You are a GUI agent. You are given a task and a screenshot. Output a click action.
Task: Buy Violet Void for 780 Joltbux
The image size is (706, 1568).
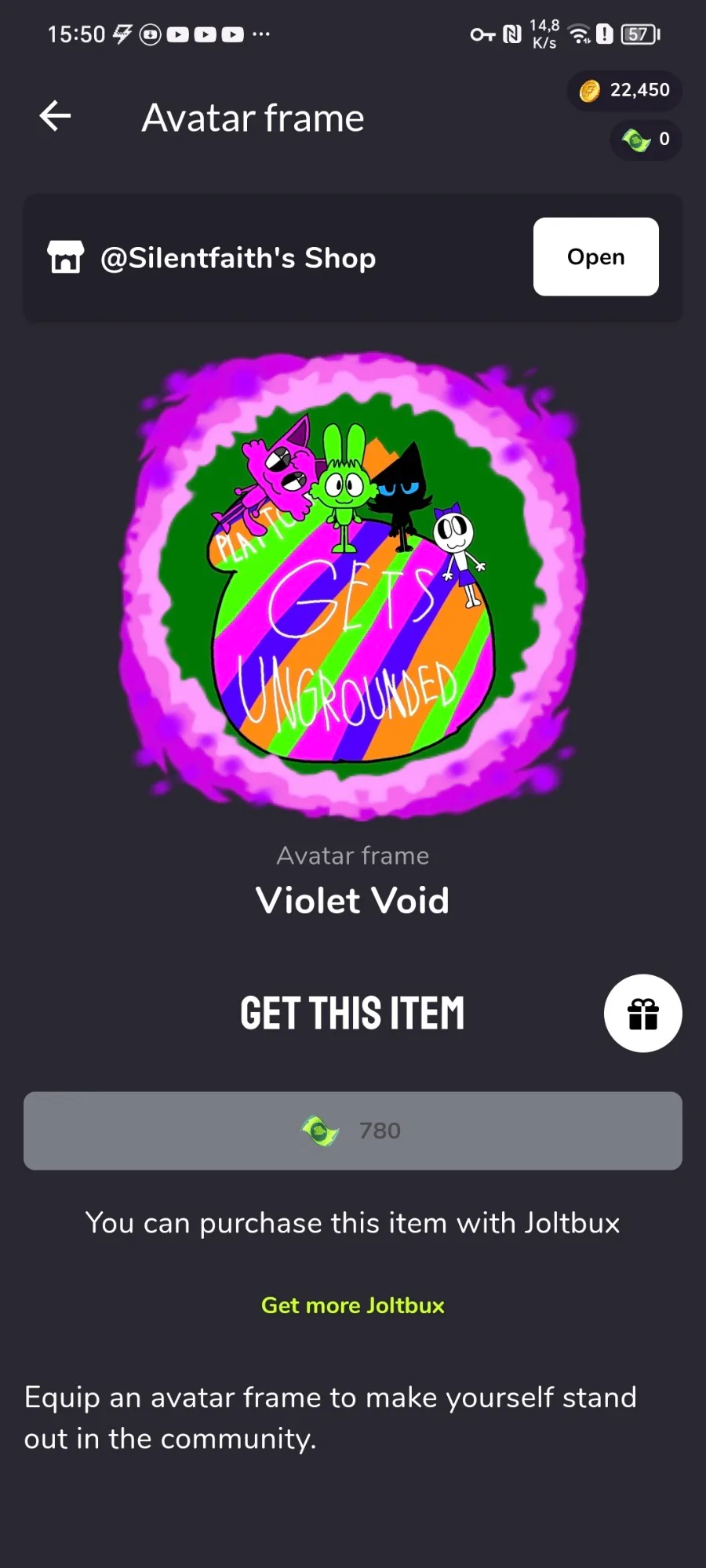coord(352,1131)
